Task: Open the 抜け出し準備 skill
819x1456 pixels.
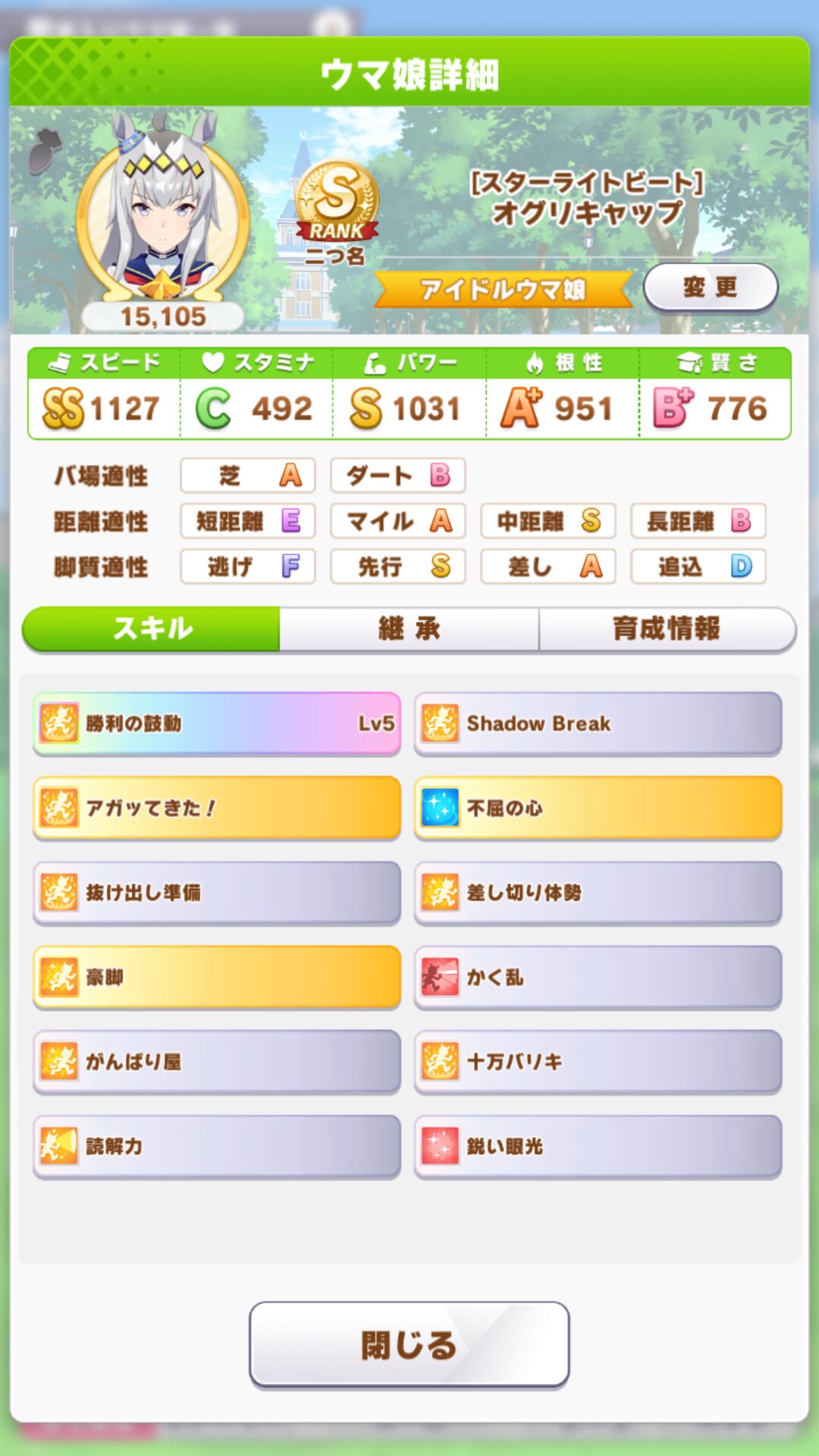Action: pos(217,893)
